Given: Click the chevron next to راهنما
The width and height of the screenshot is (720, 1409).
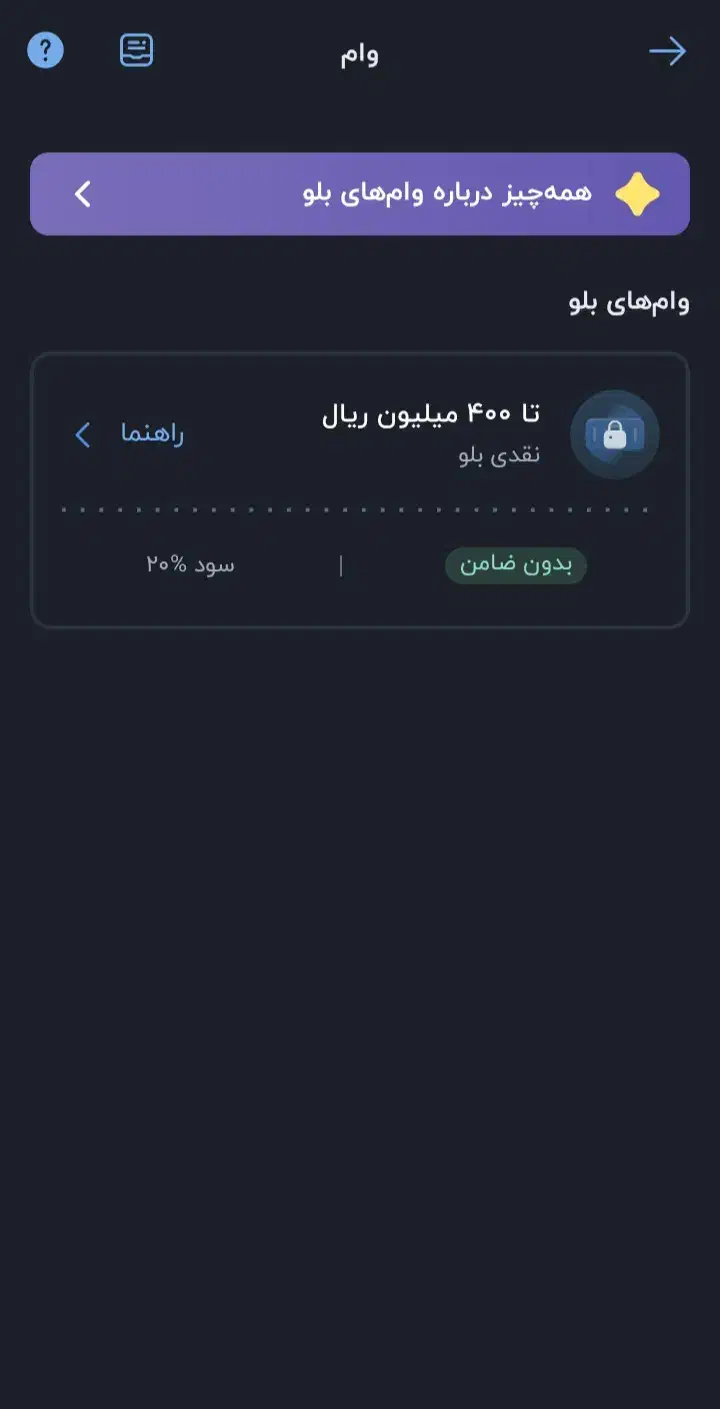Looking at the screenshot, I should click(82, 436).
